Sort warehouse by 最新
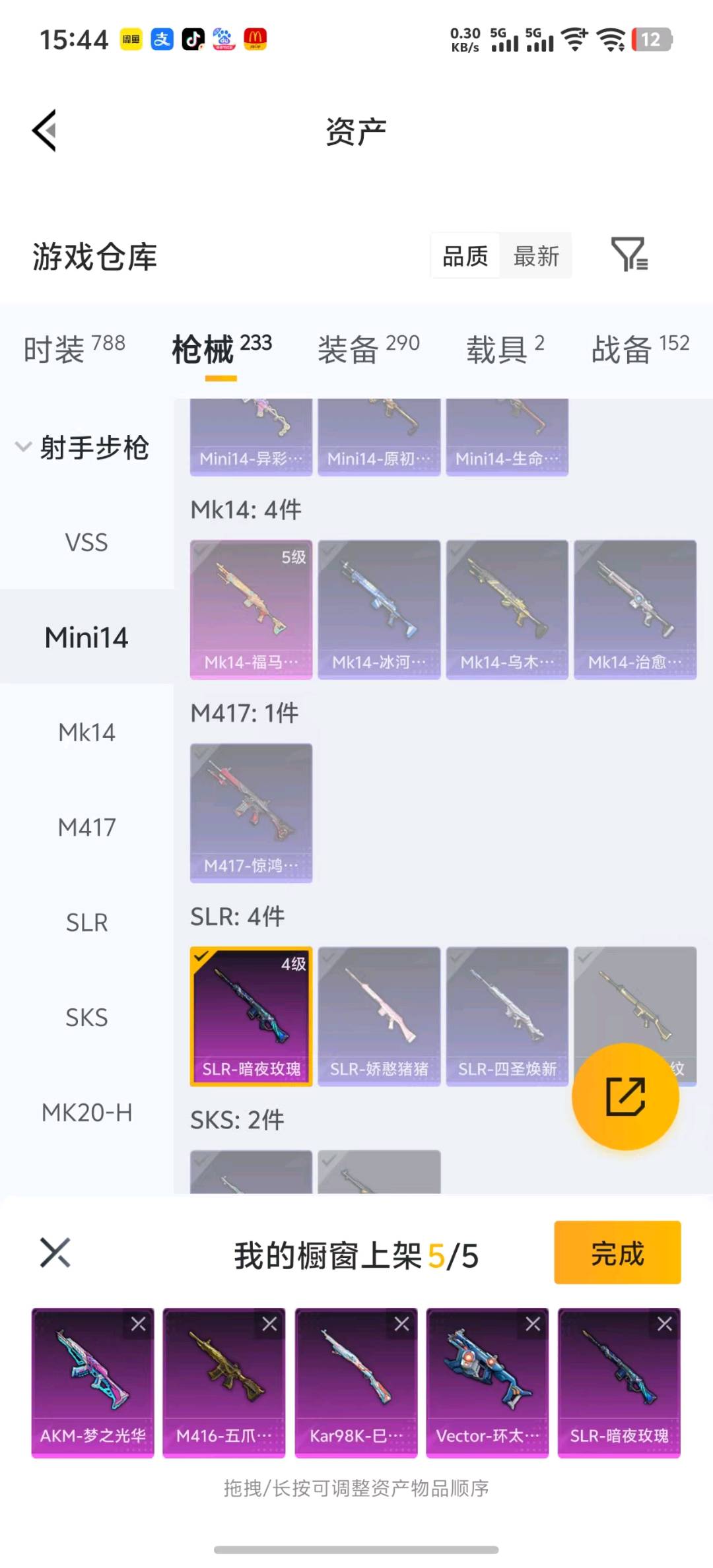713x1568 pixels. click(536, 256)
